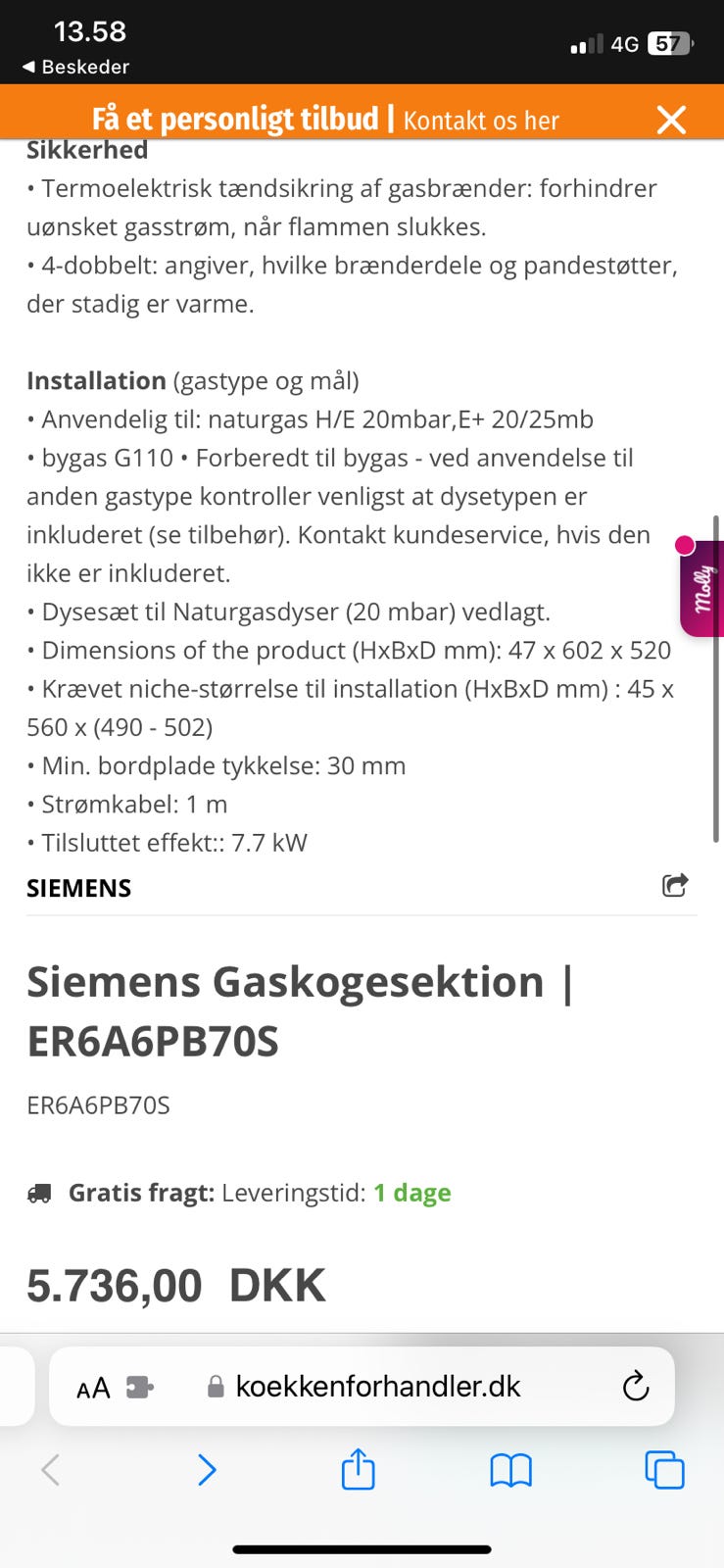
Task: Share the Siemens product via share icon
Action: point(675,885)
